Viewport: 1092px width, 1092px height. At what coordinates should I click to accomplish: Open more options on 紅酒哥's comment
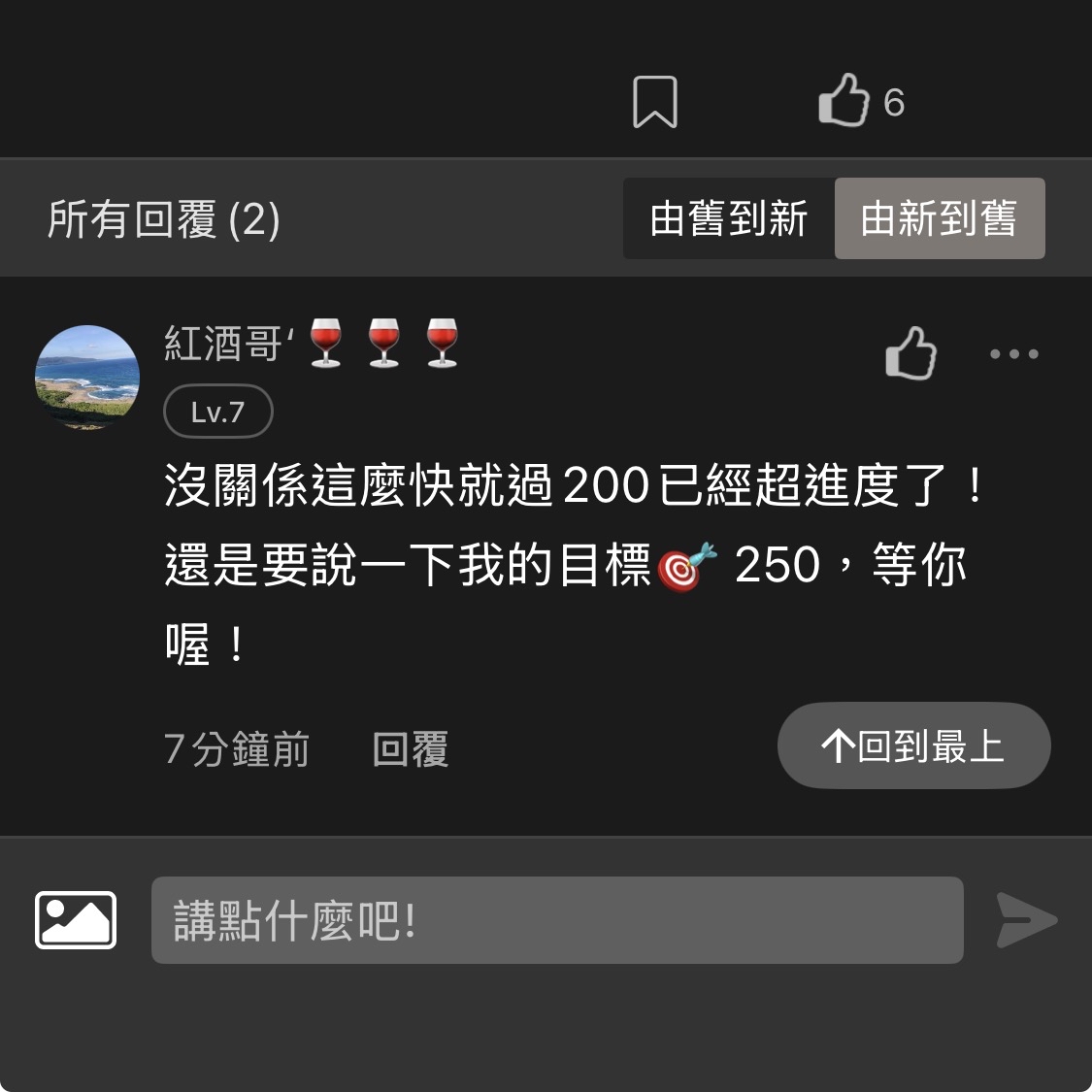coord(1013,354)
